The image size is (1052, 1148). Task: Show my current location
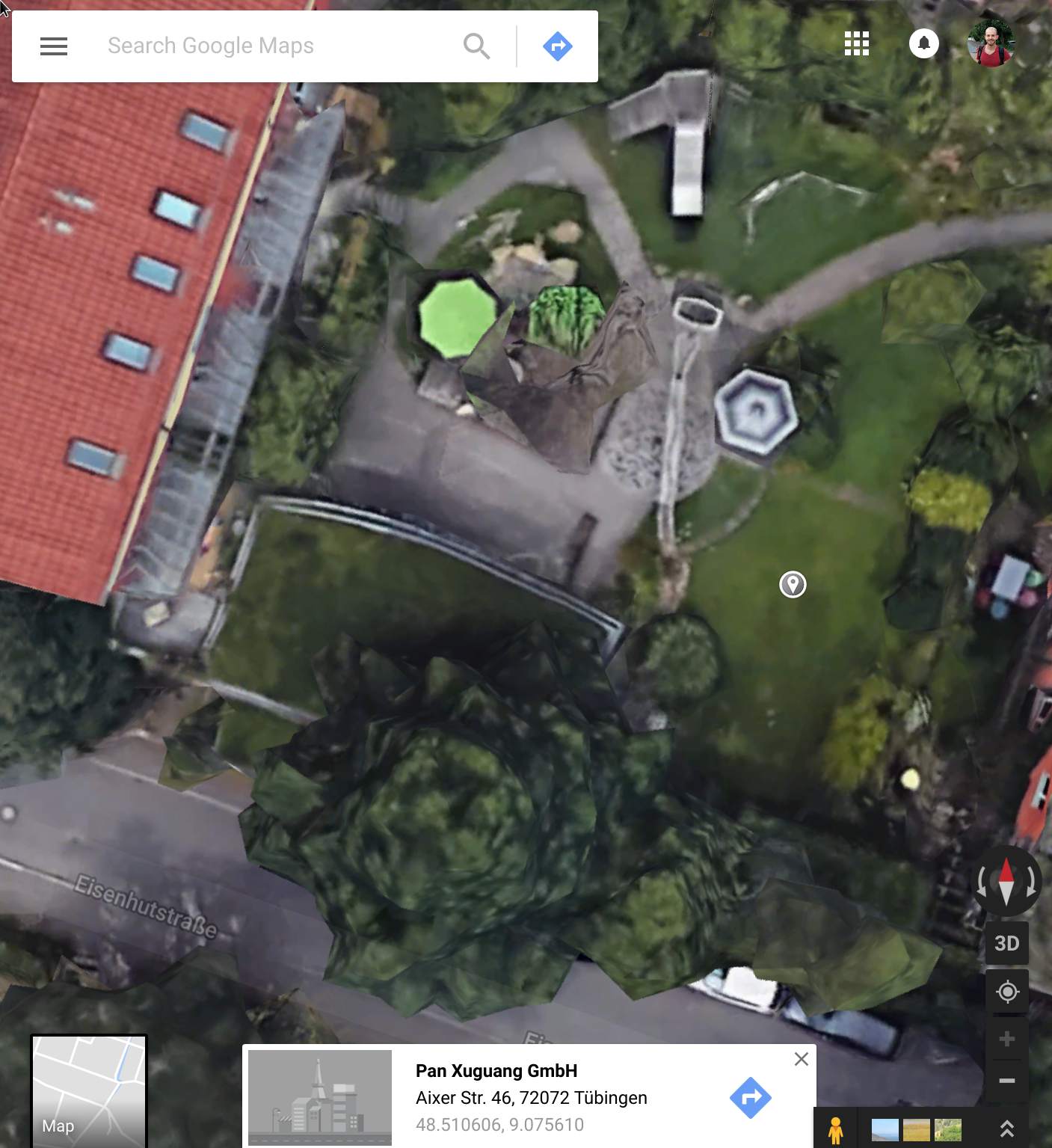coord(1007,992)
